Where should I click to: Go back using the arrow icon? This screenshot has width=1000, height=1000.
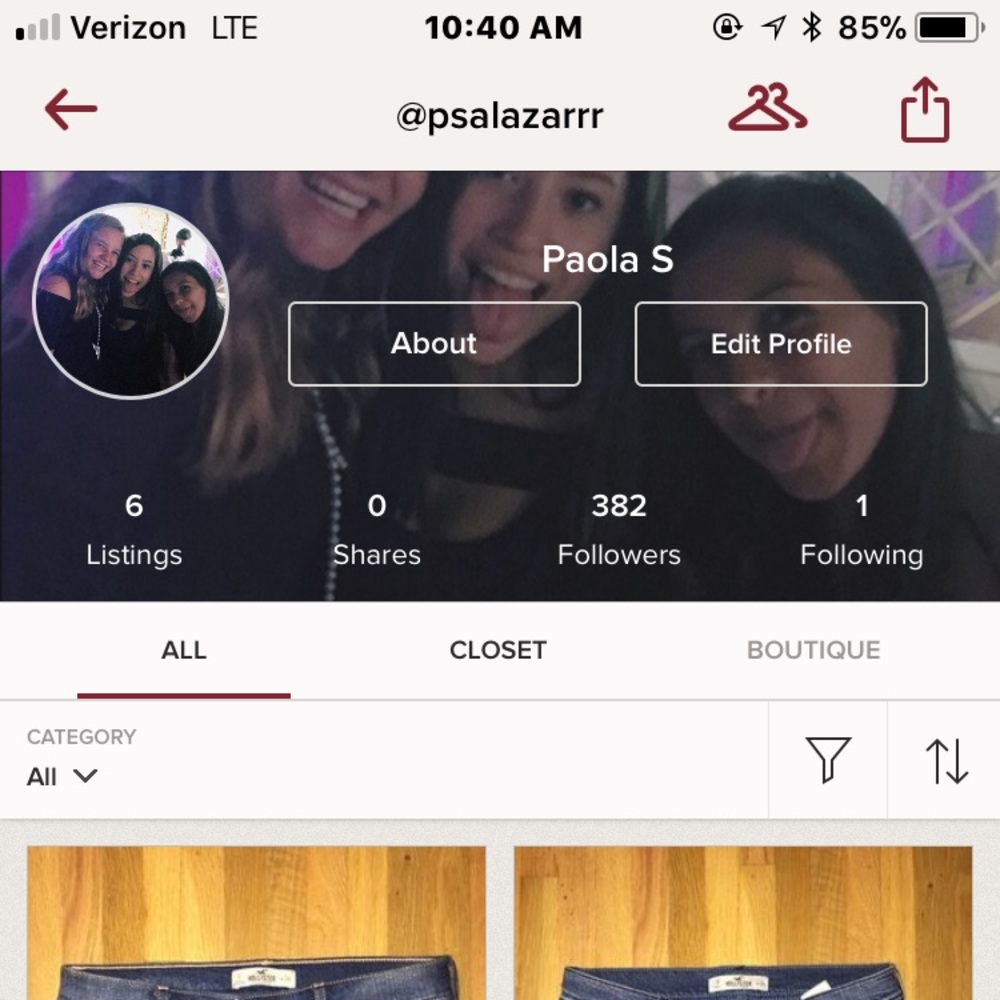[x=71, y=110]
